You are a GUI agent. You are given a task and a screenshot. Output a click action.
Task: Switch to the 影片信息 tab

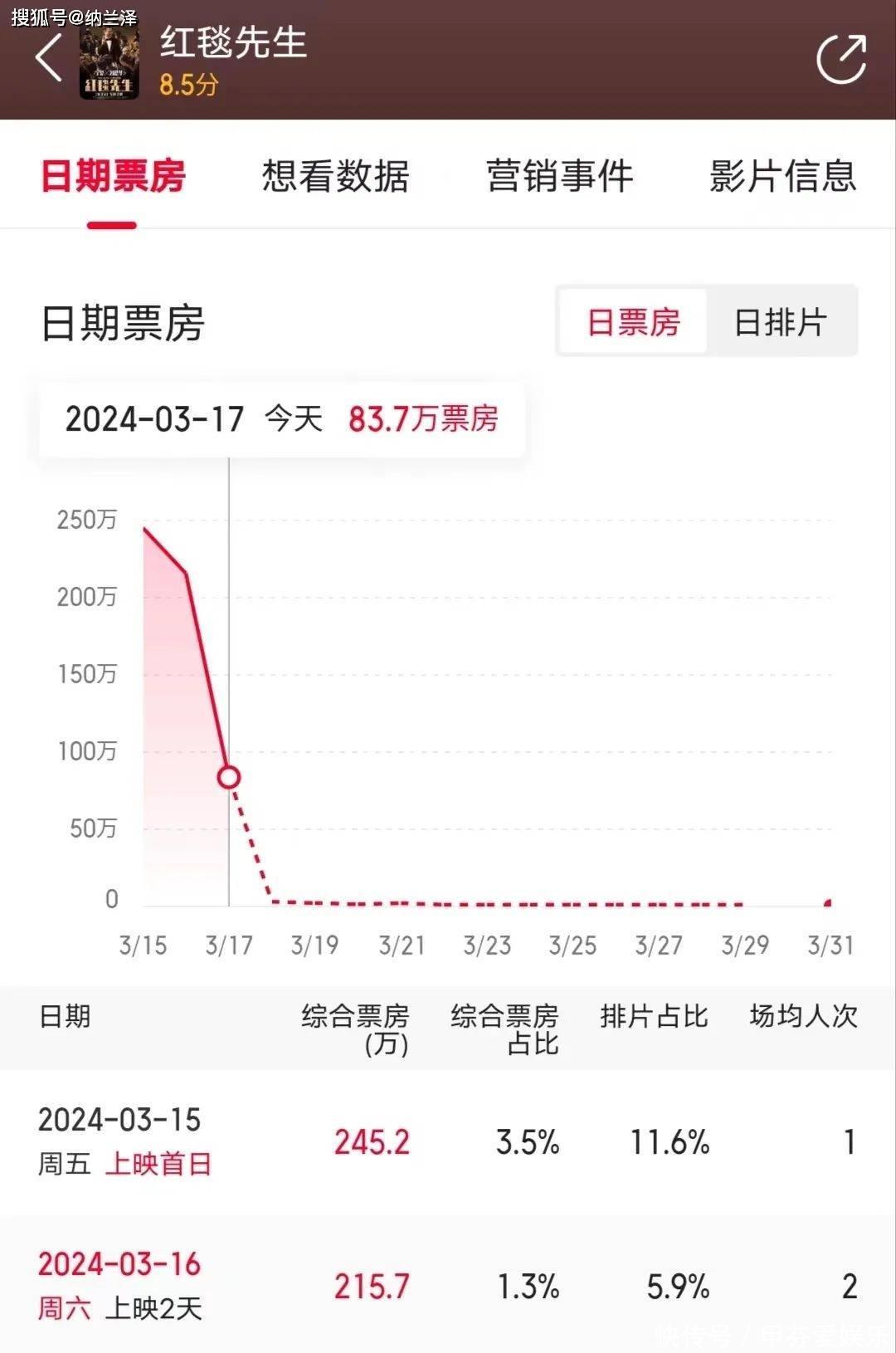782,176
